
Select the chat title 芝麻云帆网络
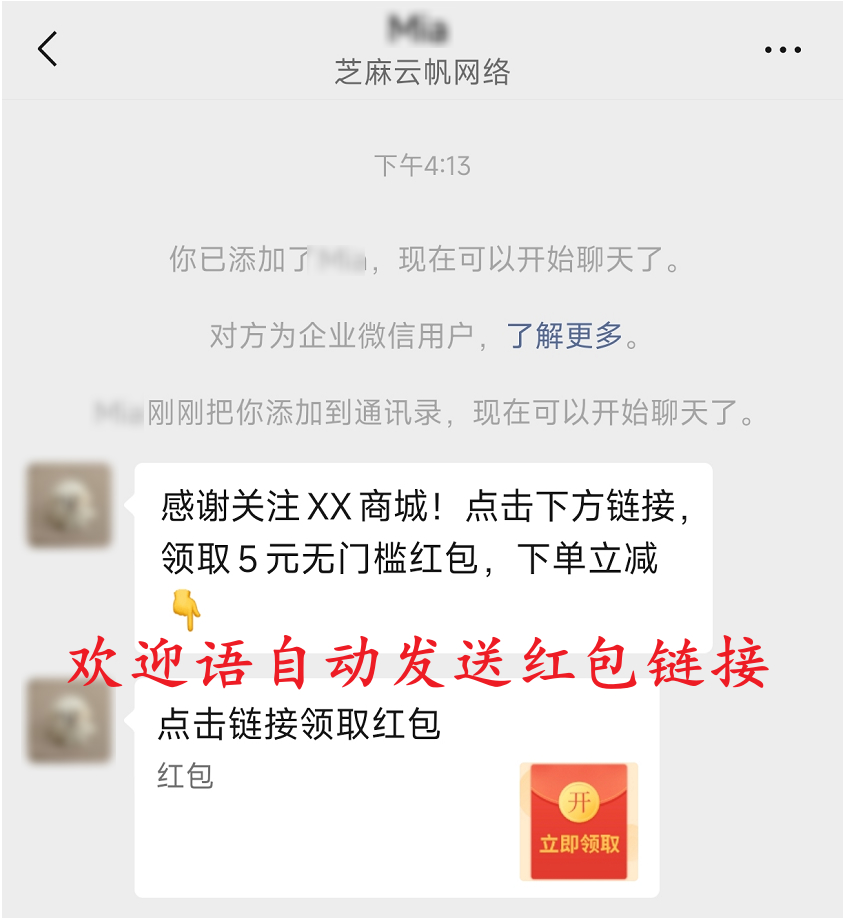[x=421, y=73]
